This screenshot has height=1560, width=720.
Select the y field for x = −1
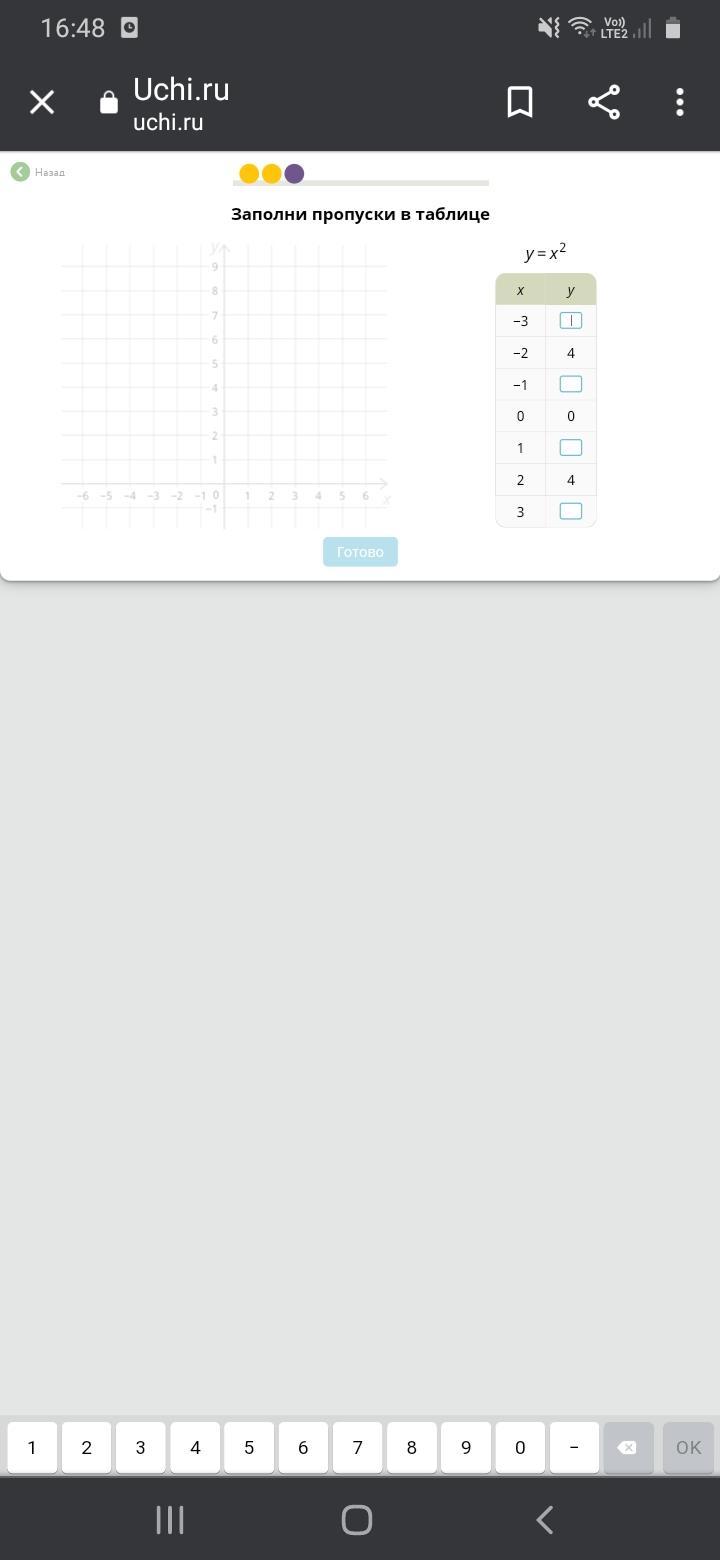[x=571, y=384]
